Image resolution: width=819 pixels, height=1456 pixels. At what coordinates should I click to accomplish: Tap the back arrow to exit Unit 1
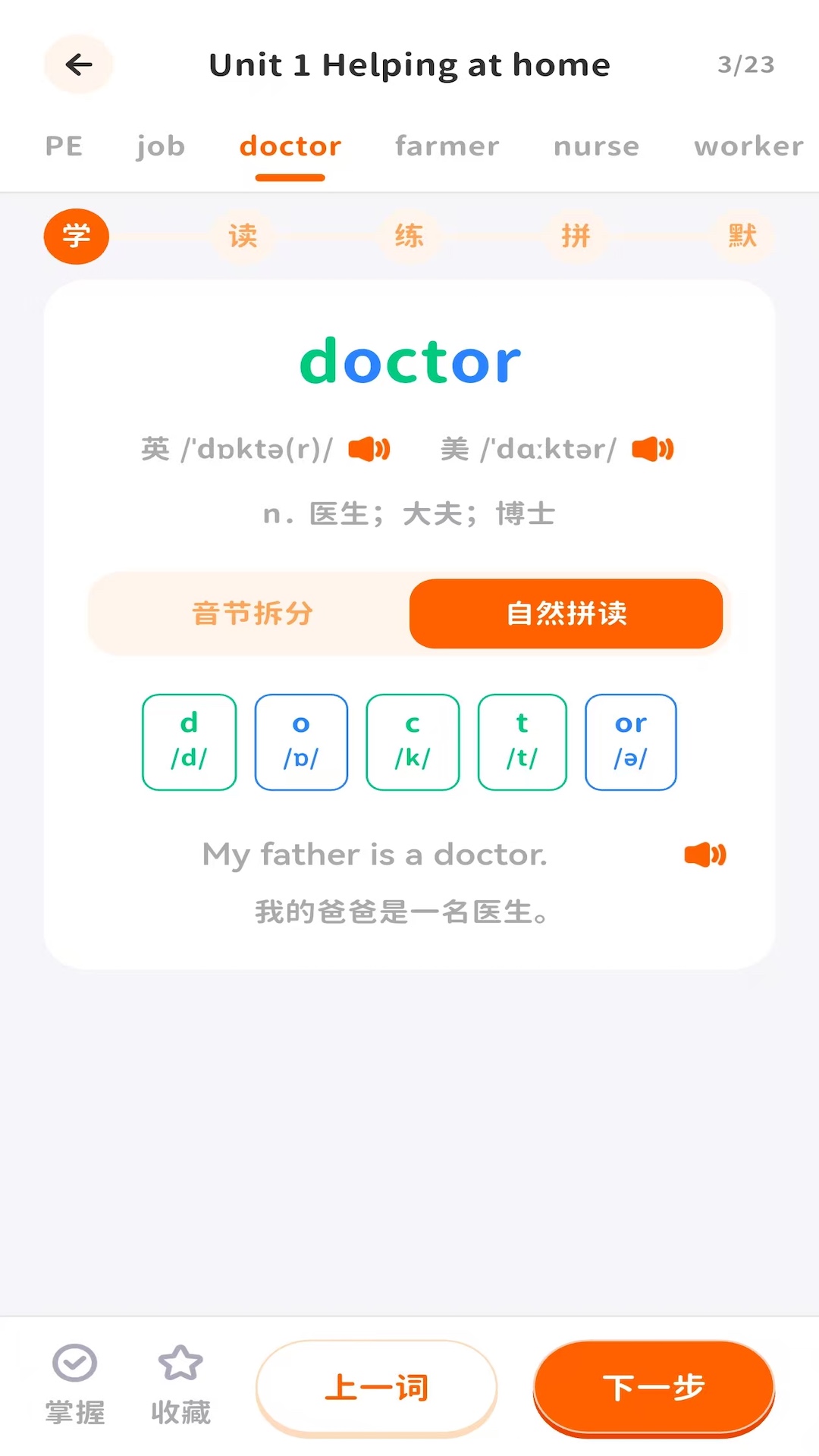78,64
